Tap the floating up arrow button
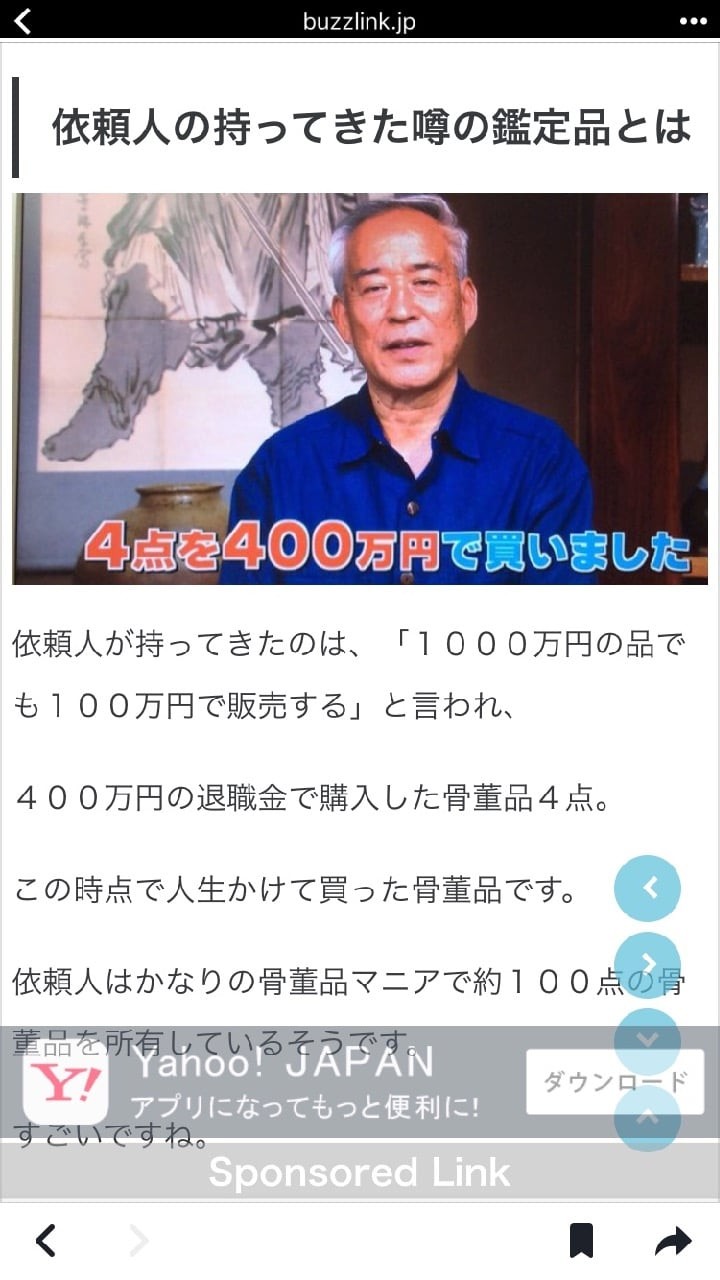The width and height of the screenshot is (720, 1280). (647, 1118)
